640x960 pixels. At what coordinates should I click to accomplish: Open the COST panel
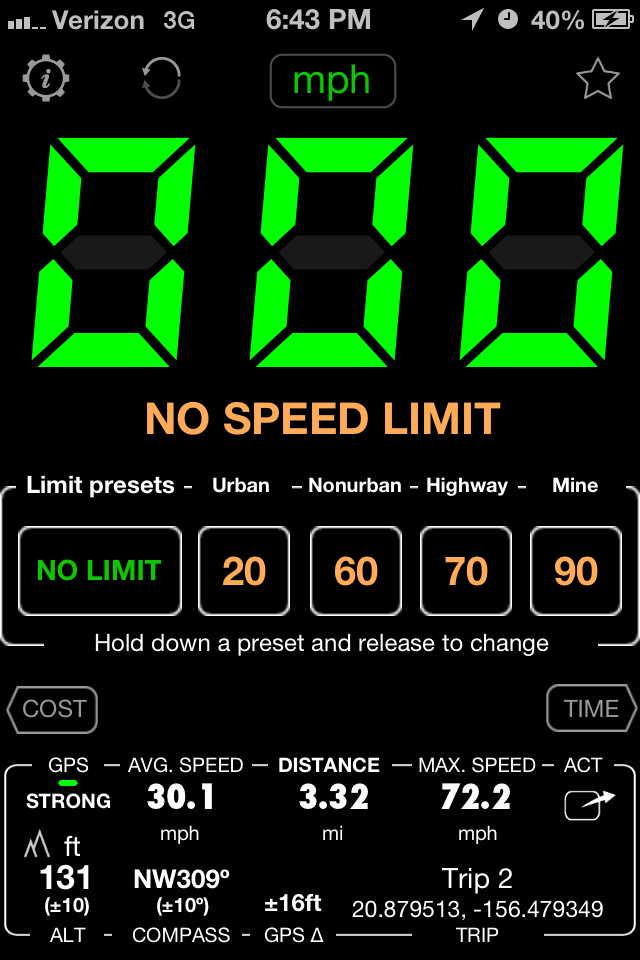pos(53,709)
